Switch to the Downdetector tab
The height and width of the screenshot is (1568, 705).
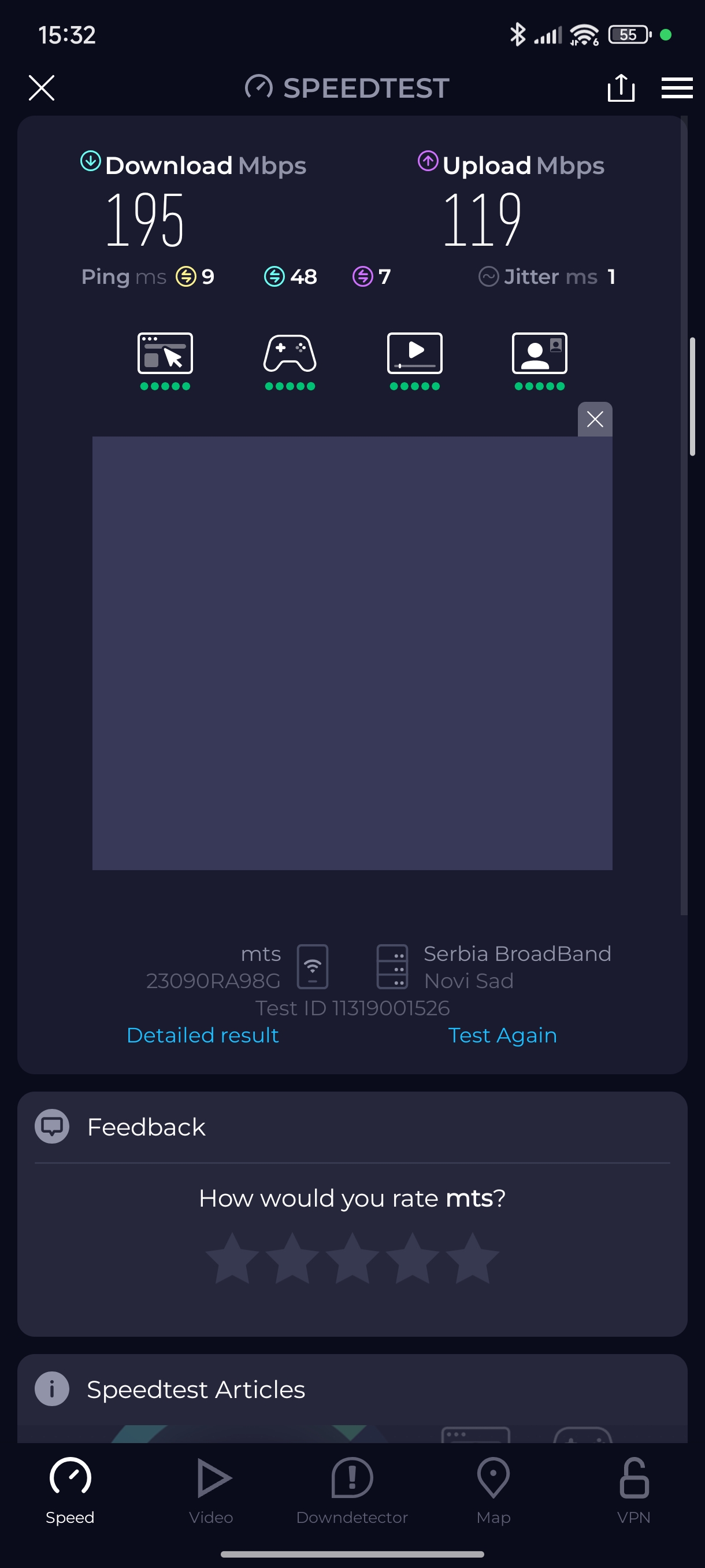pyautogui.click(x=351, y=1490)
